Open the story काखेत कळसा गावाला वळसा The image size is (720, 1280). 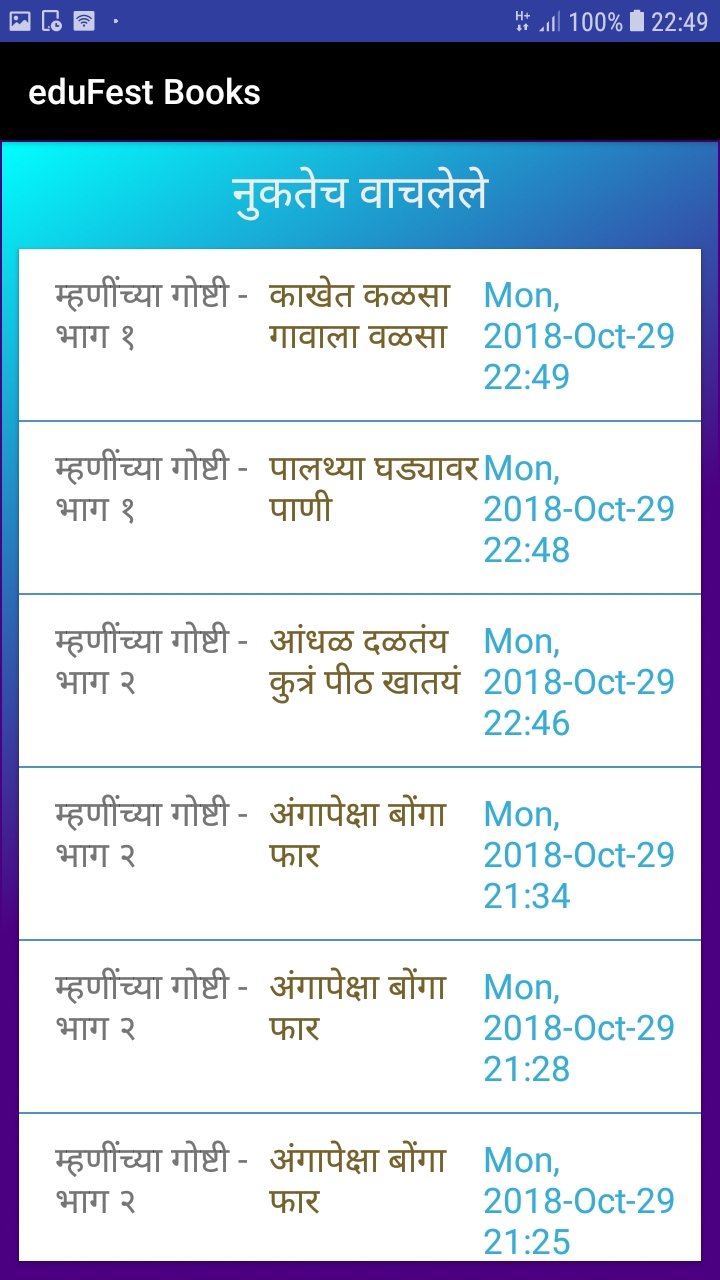pos(359,316)
